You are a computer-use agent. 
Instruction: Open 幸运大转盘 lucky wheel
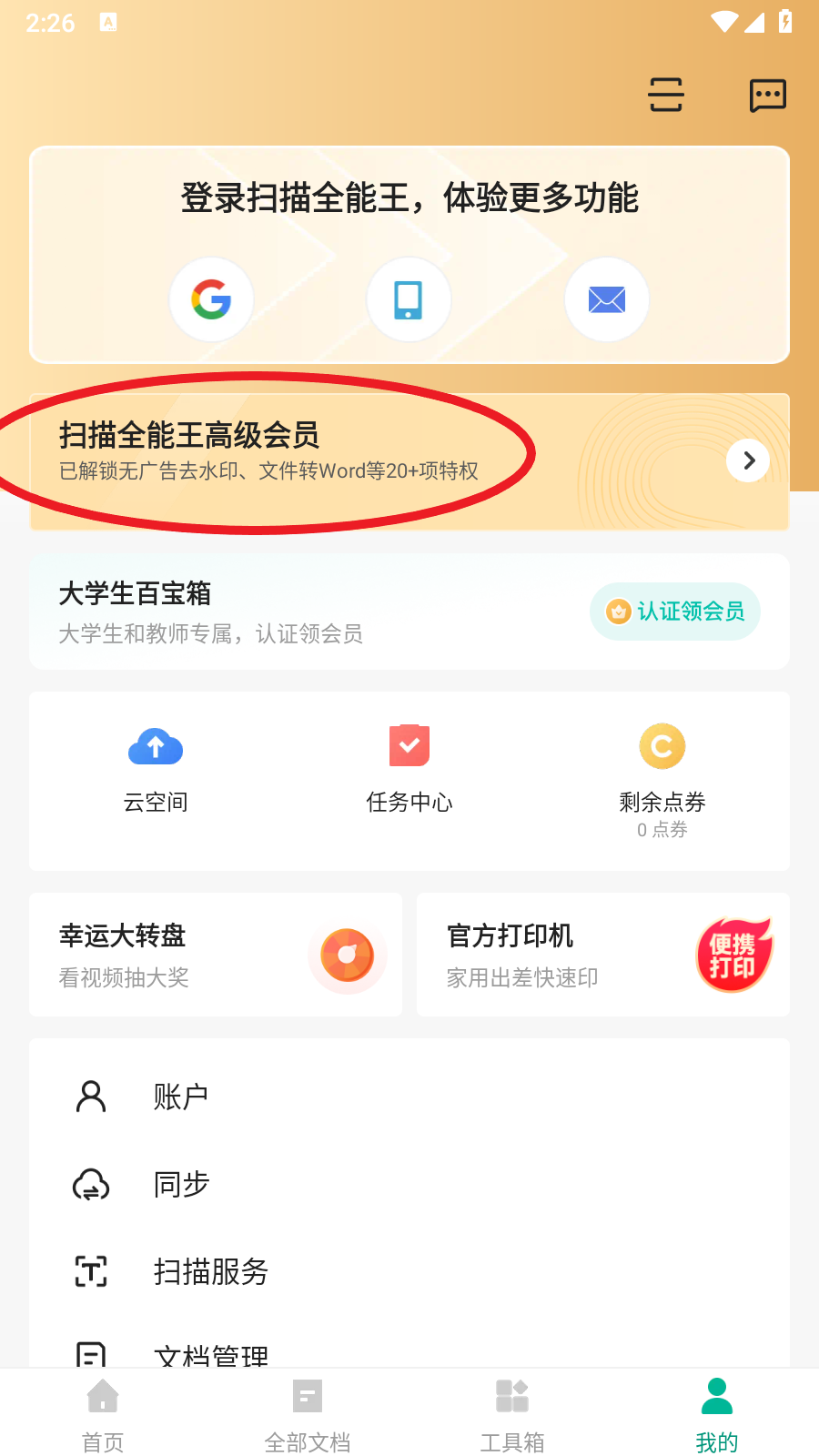click(215, 954)
